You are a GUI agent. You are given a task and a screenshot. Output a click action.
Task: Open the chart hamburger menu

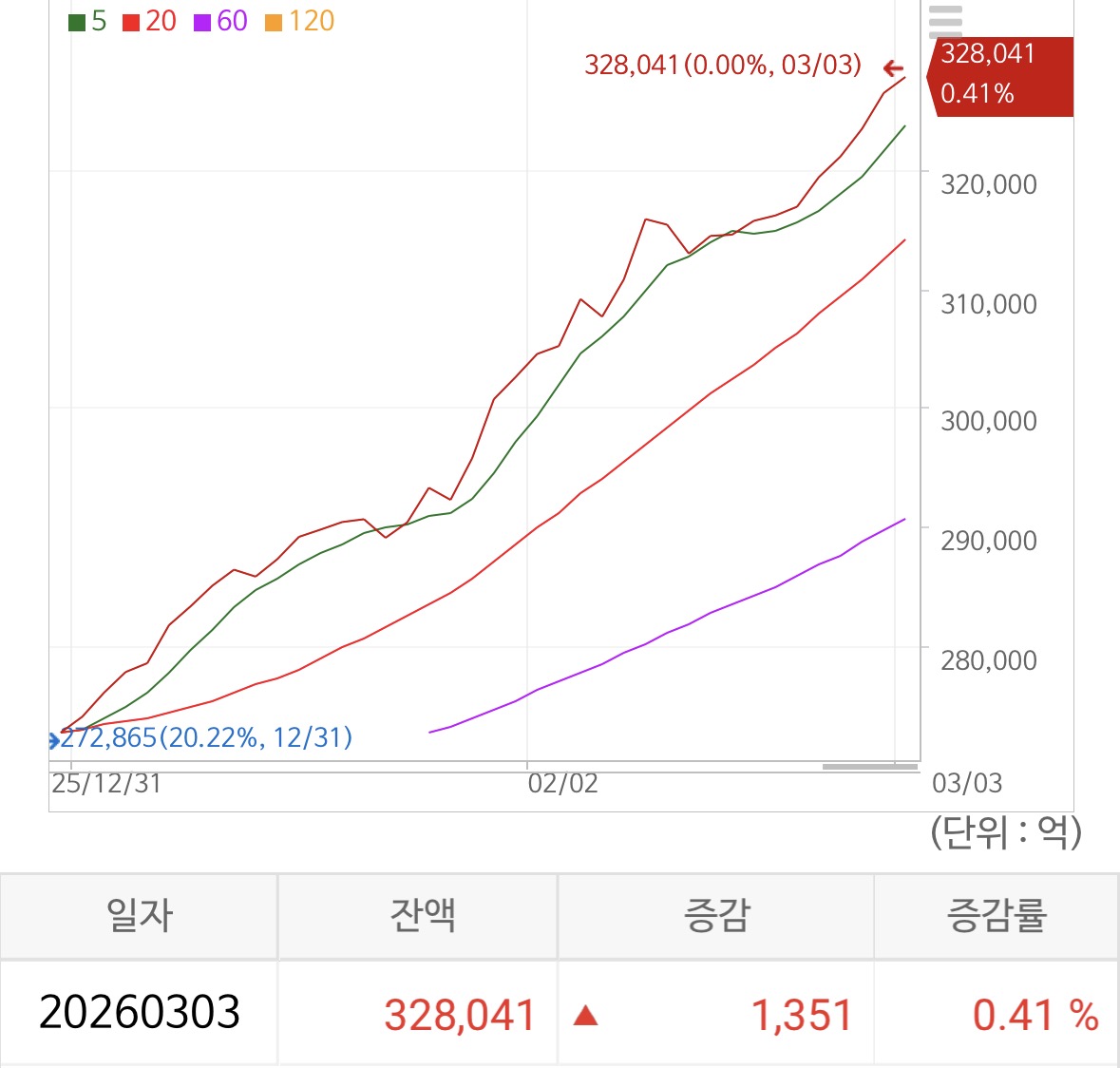945,20
